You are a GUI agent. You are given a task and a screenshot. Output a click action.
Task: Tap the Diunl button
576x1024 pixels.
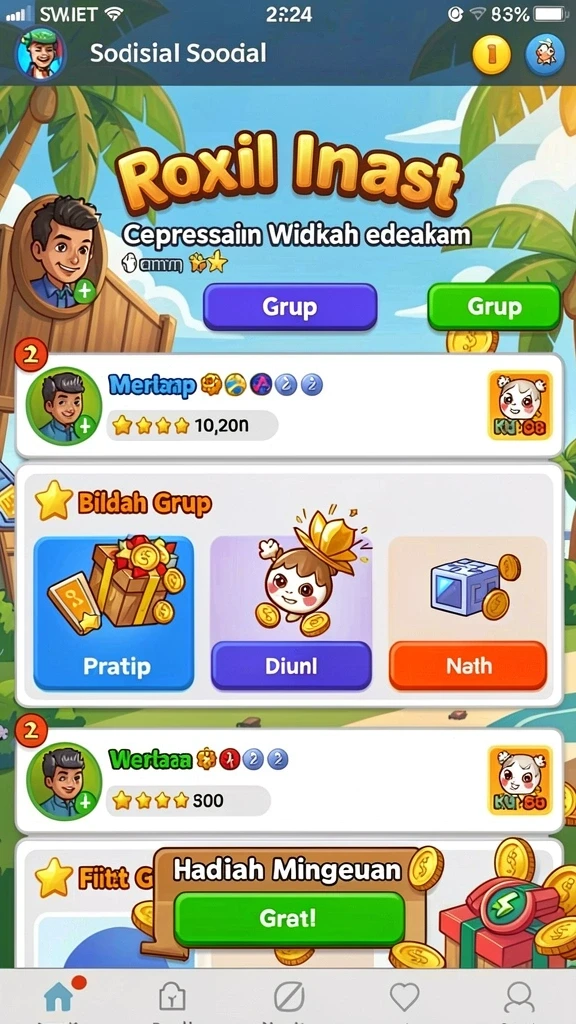tap(291, 665)
